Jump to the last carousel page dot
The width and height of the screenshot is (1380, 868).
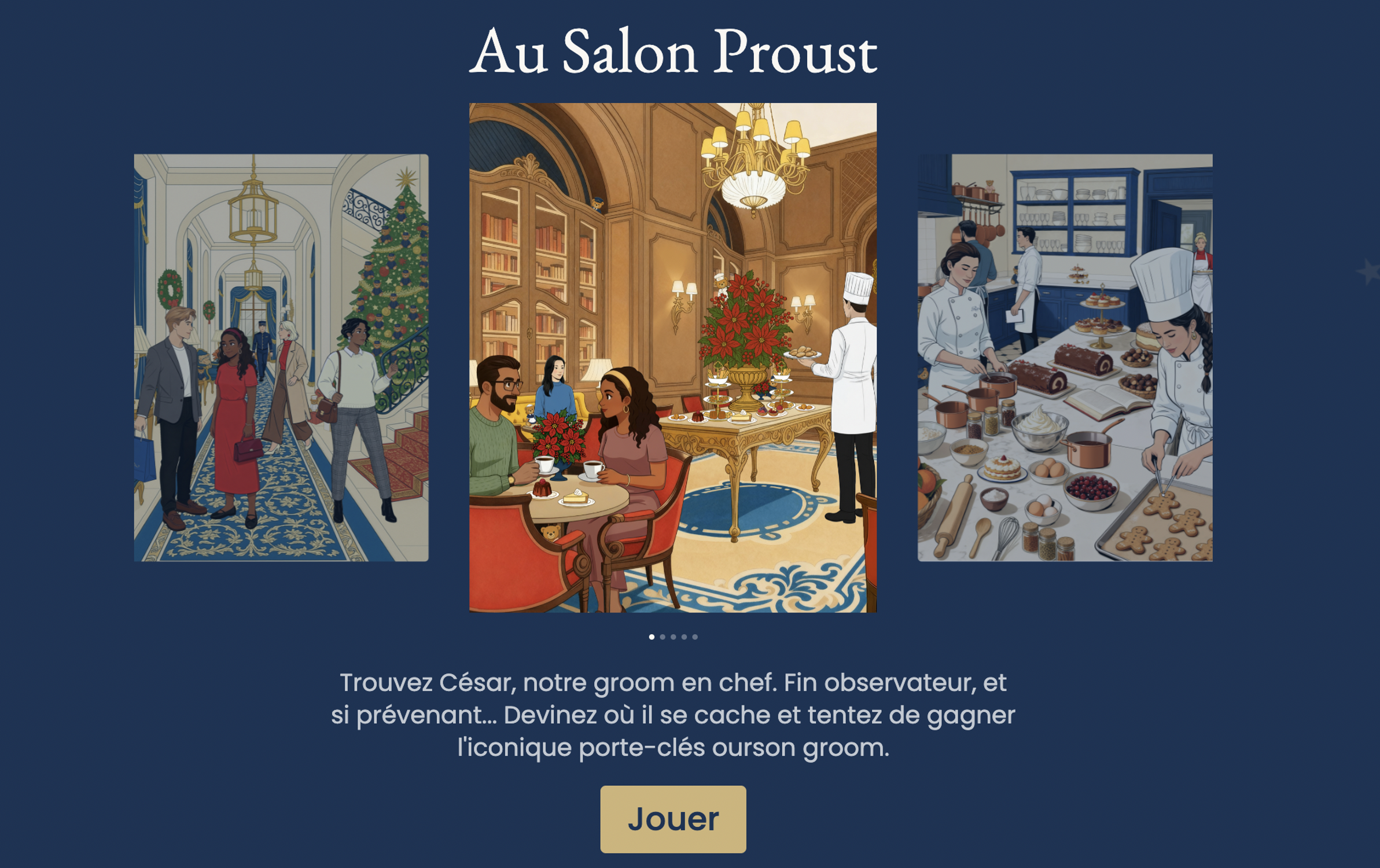pyautogui.click(x=695, y=637)
